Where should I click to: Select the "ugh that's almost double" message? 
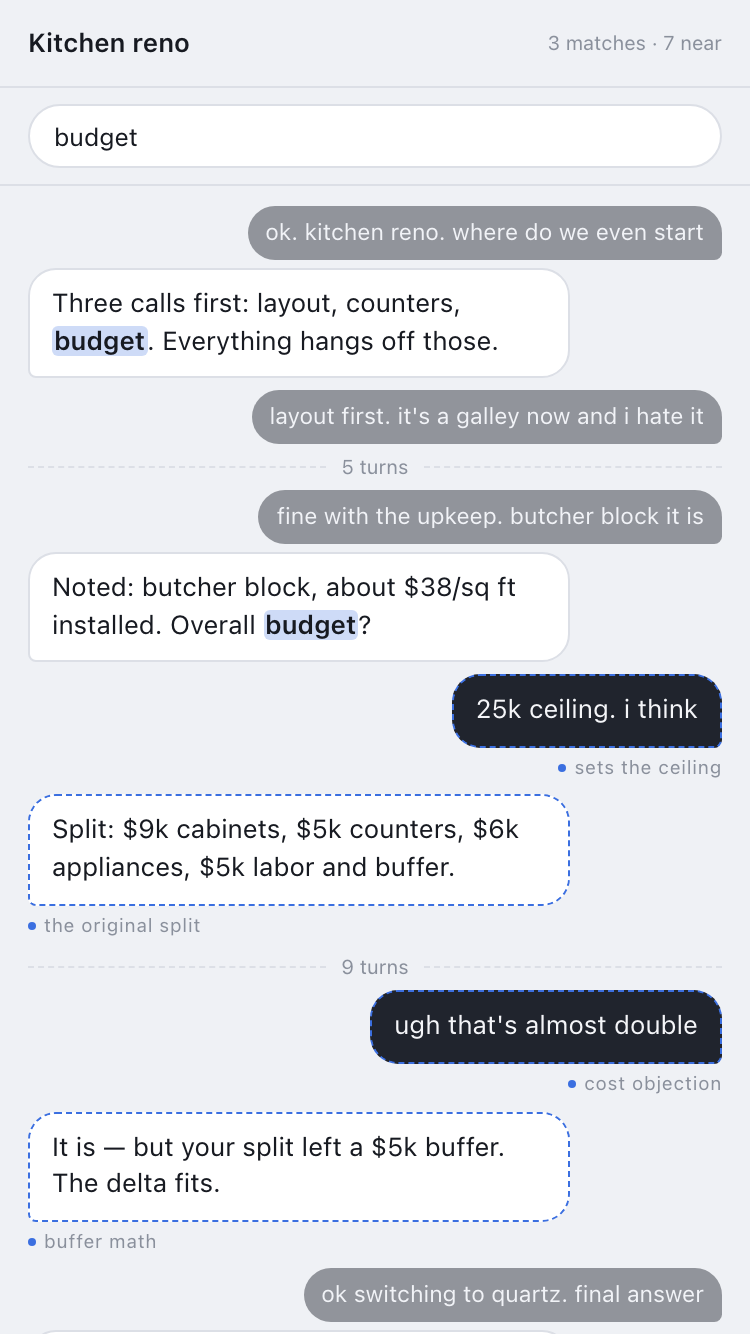tap(546, 1026)
